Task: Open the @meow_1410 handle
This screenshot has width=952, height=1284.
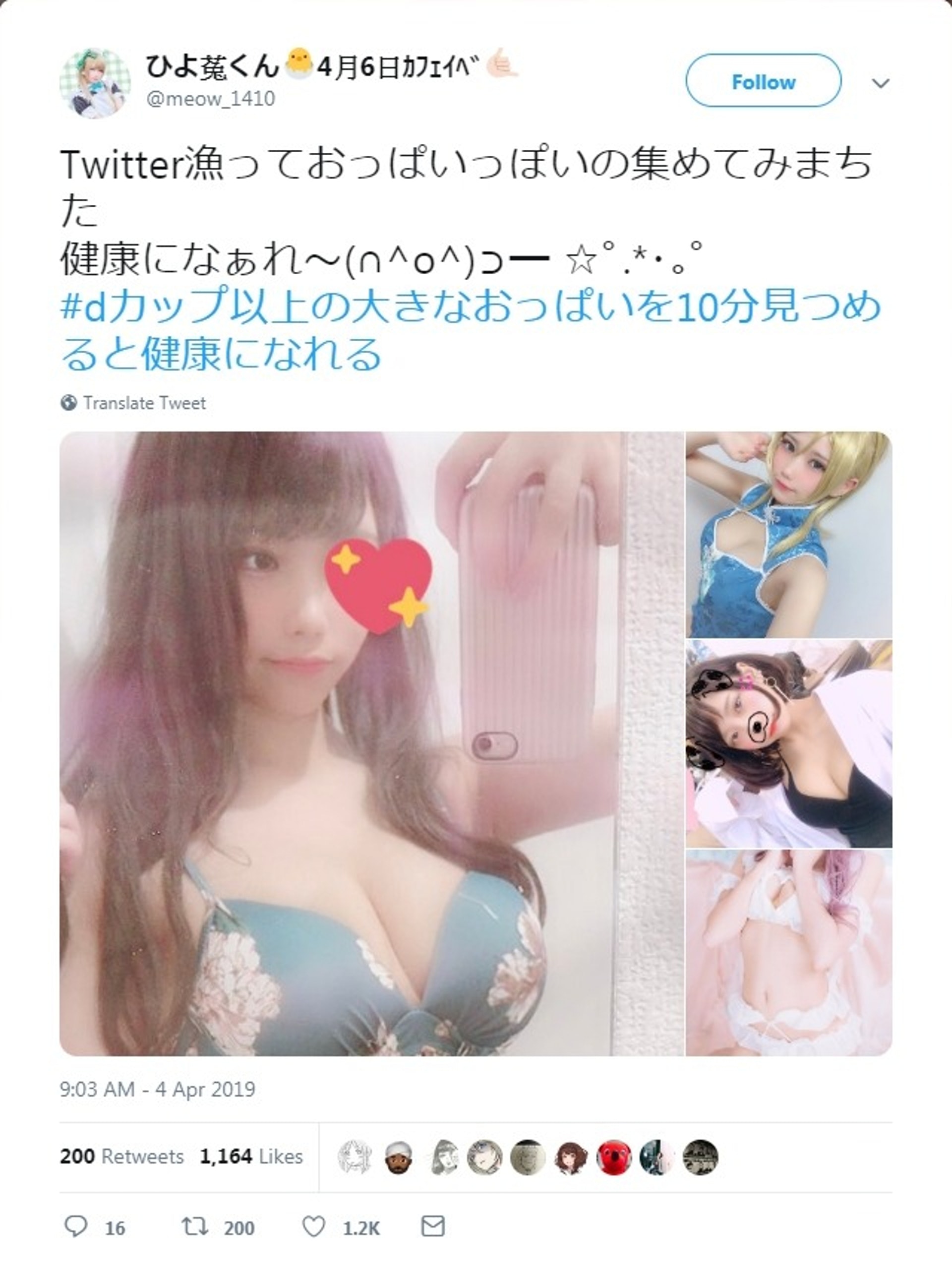Action: point(210,99)
